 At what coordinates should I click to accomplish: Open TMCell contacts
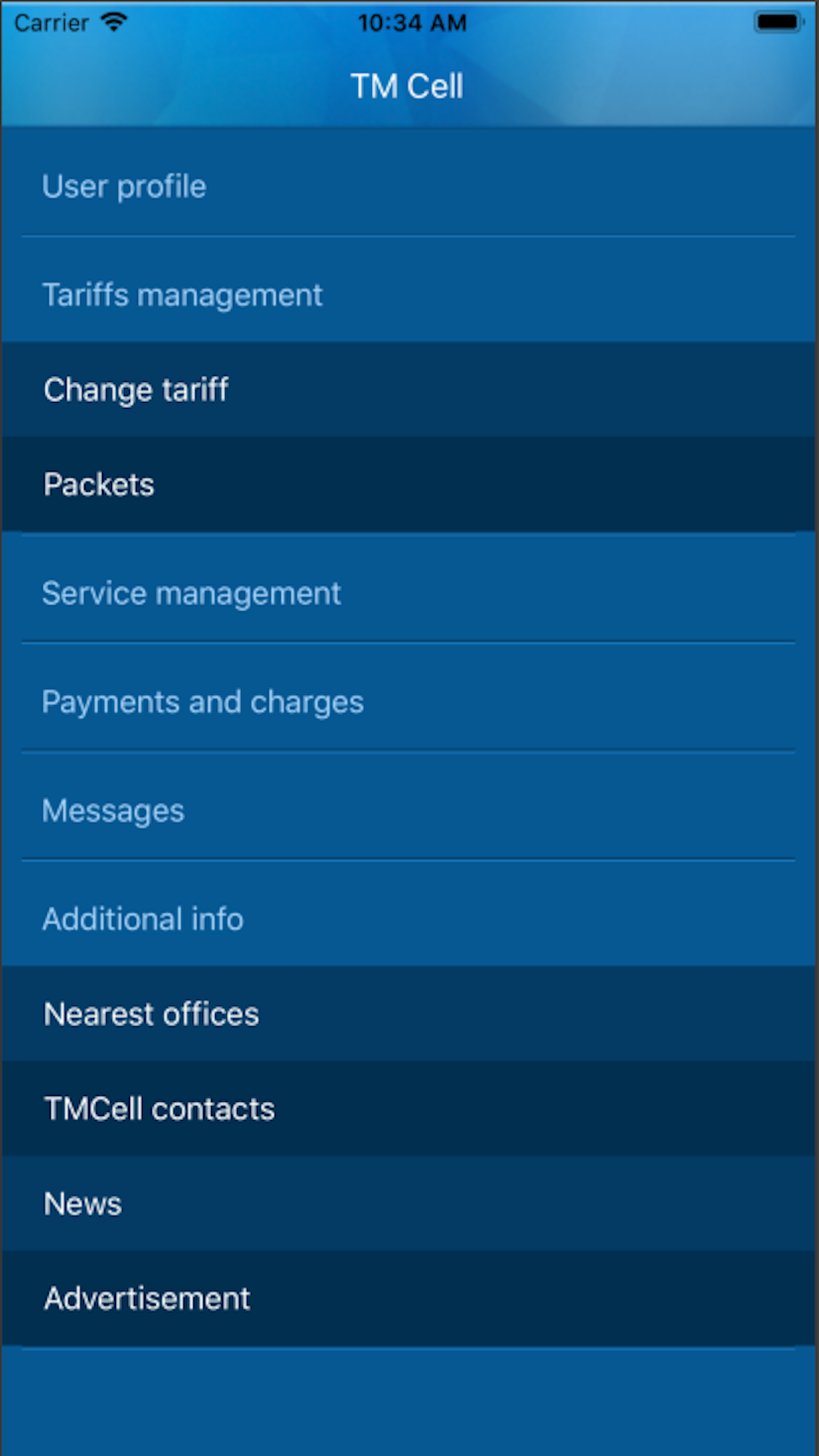pyautogui.click(x=409, y=1108)
